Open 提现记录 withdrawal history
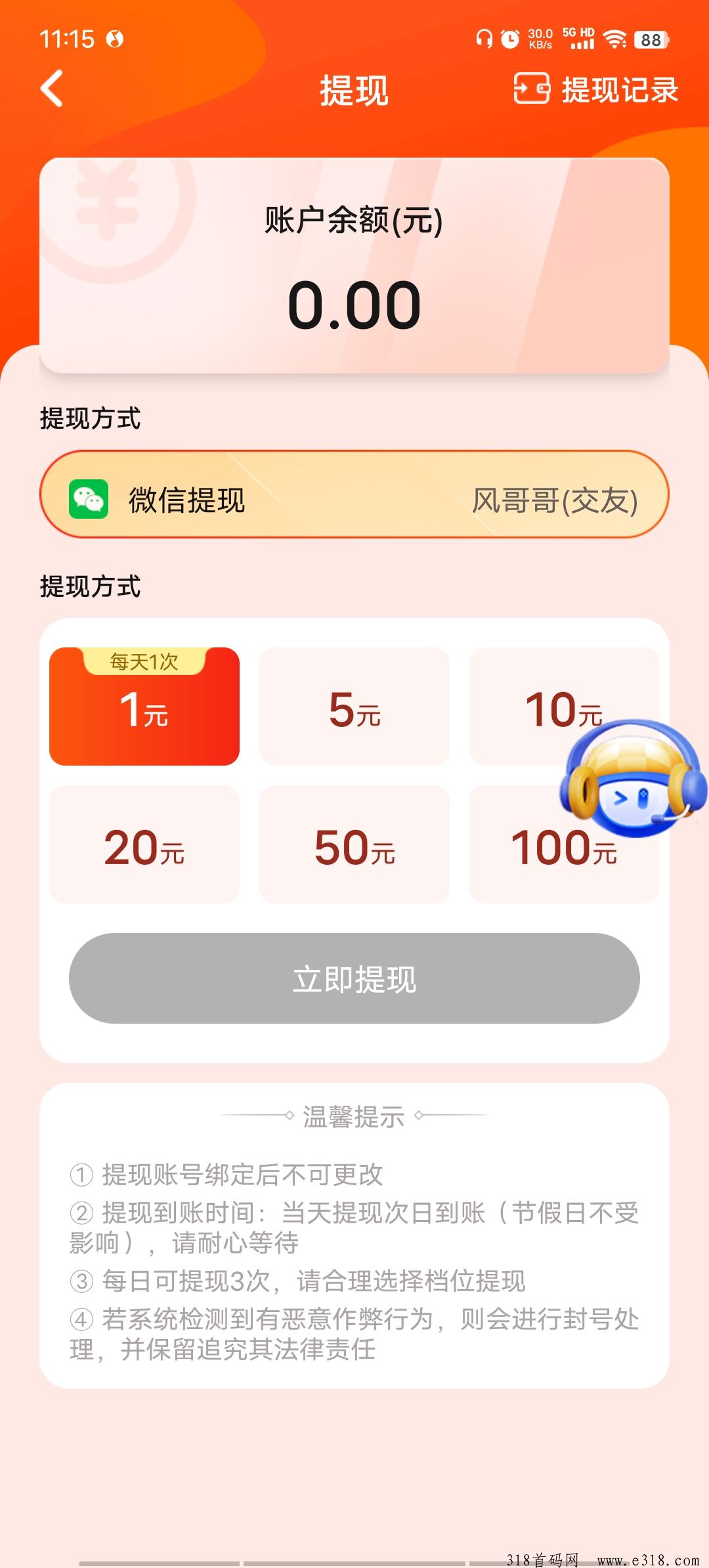Viewport: 709px width, 1568px height. [x=596, y=89]
